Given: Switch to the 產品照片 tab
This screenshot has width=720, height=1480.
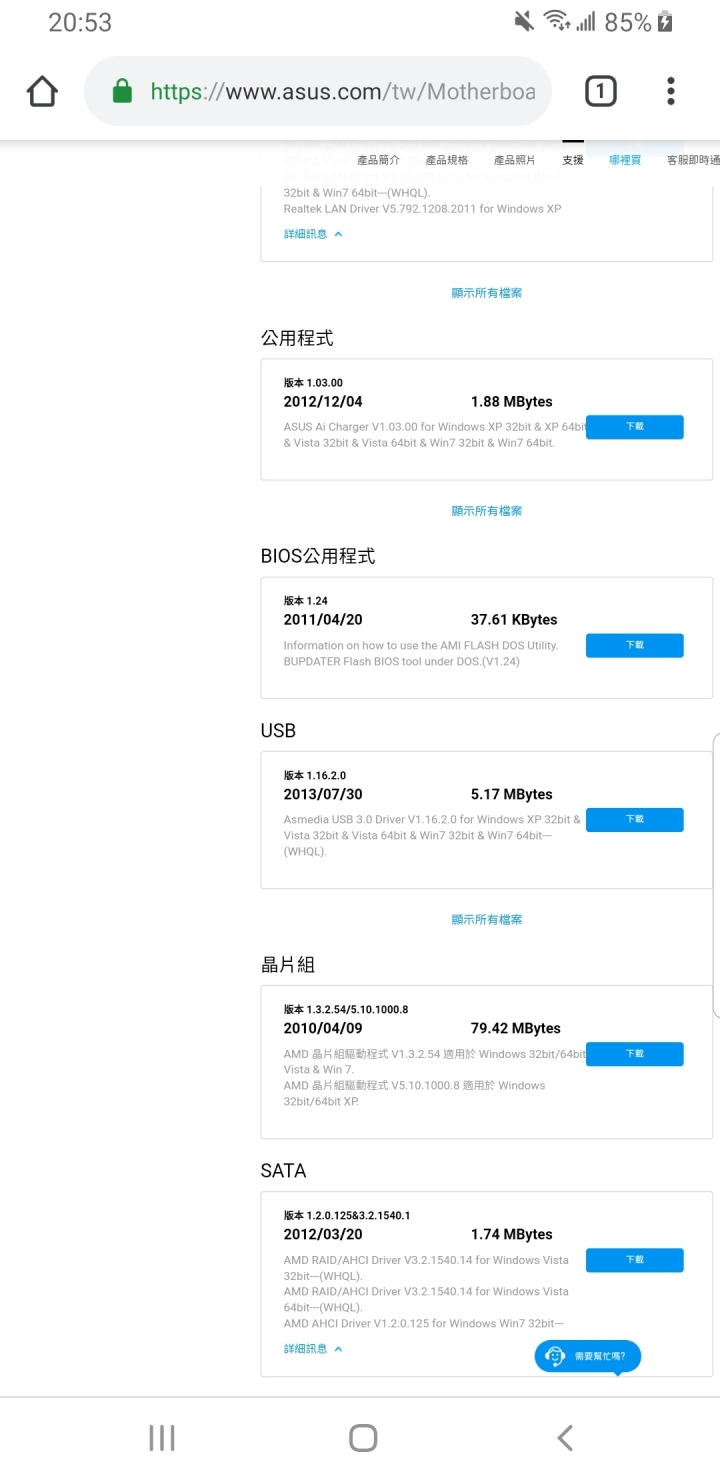Looking at the screenshot, I should tap(514, 160).
